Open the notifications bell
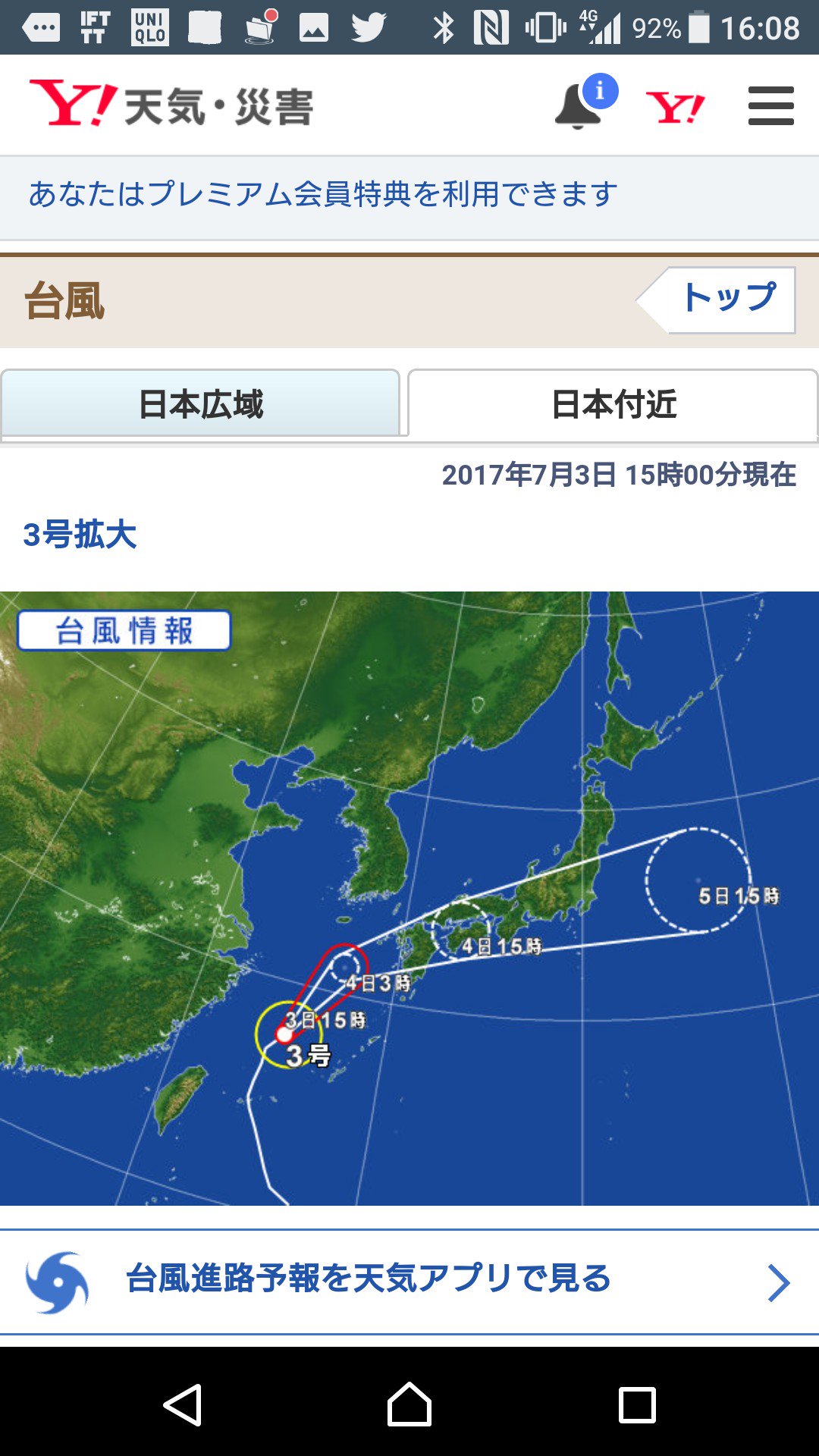This screenshot has width=819, height=1456. 580,106
